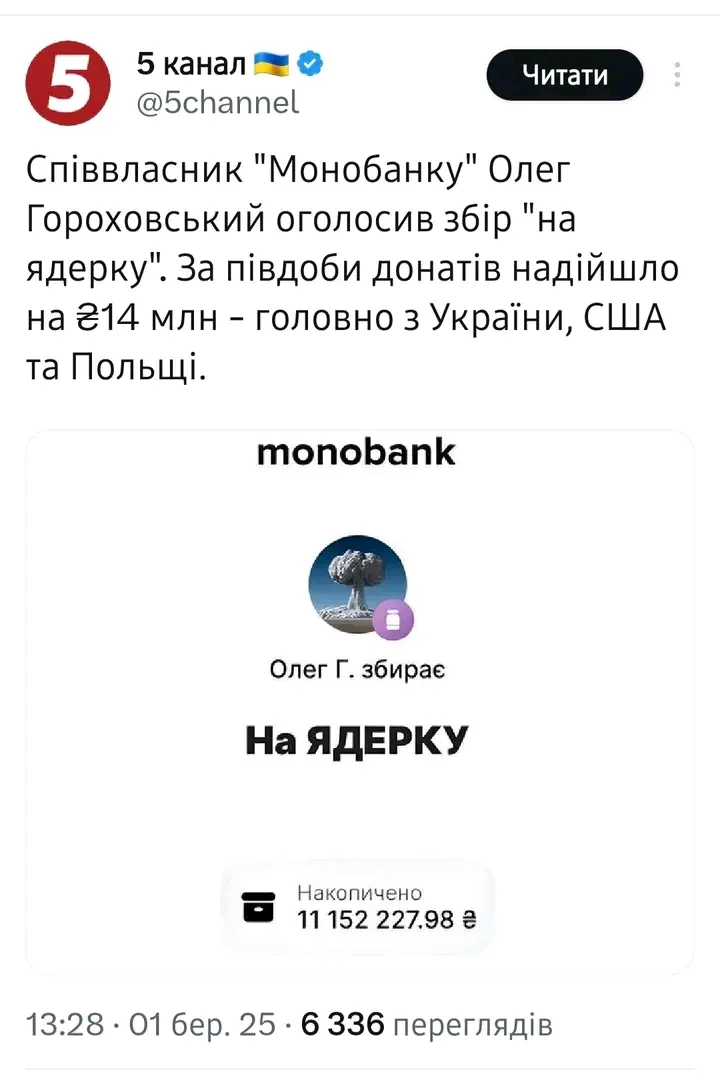Open the attached monobank image
This screenshot has width=720, height=1080.
pos(359,700)
